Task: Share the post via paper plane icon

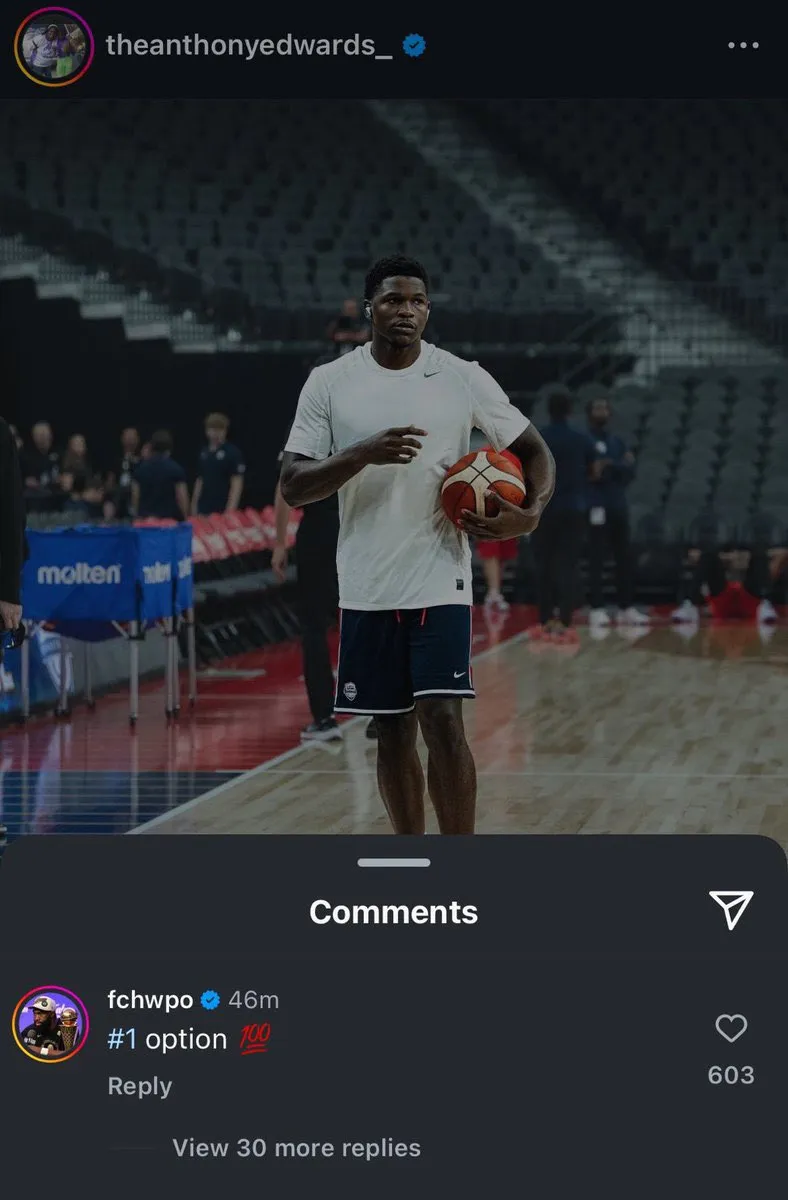Action: [730, 909]
